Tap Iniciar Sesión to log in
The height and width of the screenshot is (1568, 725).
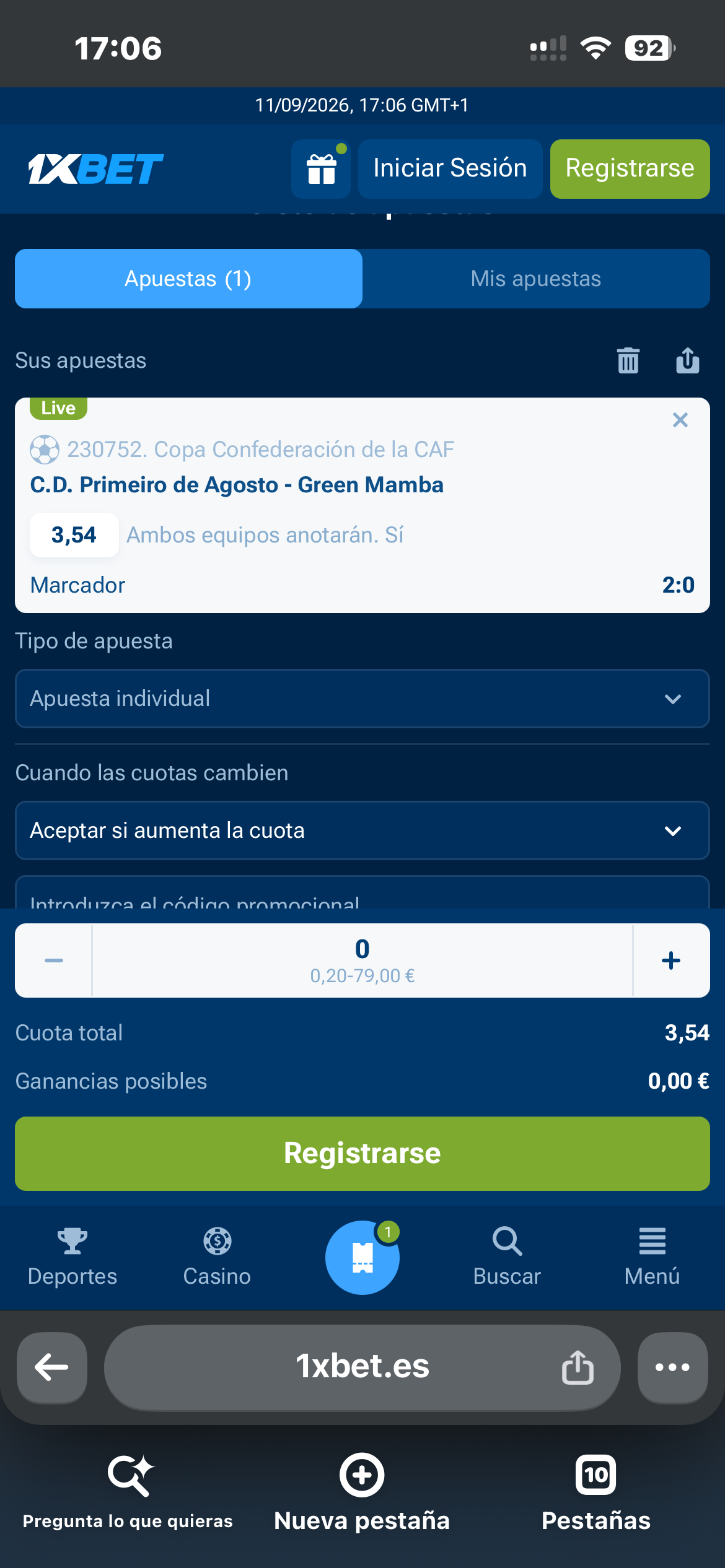[x=450, y=169]
